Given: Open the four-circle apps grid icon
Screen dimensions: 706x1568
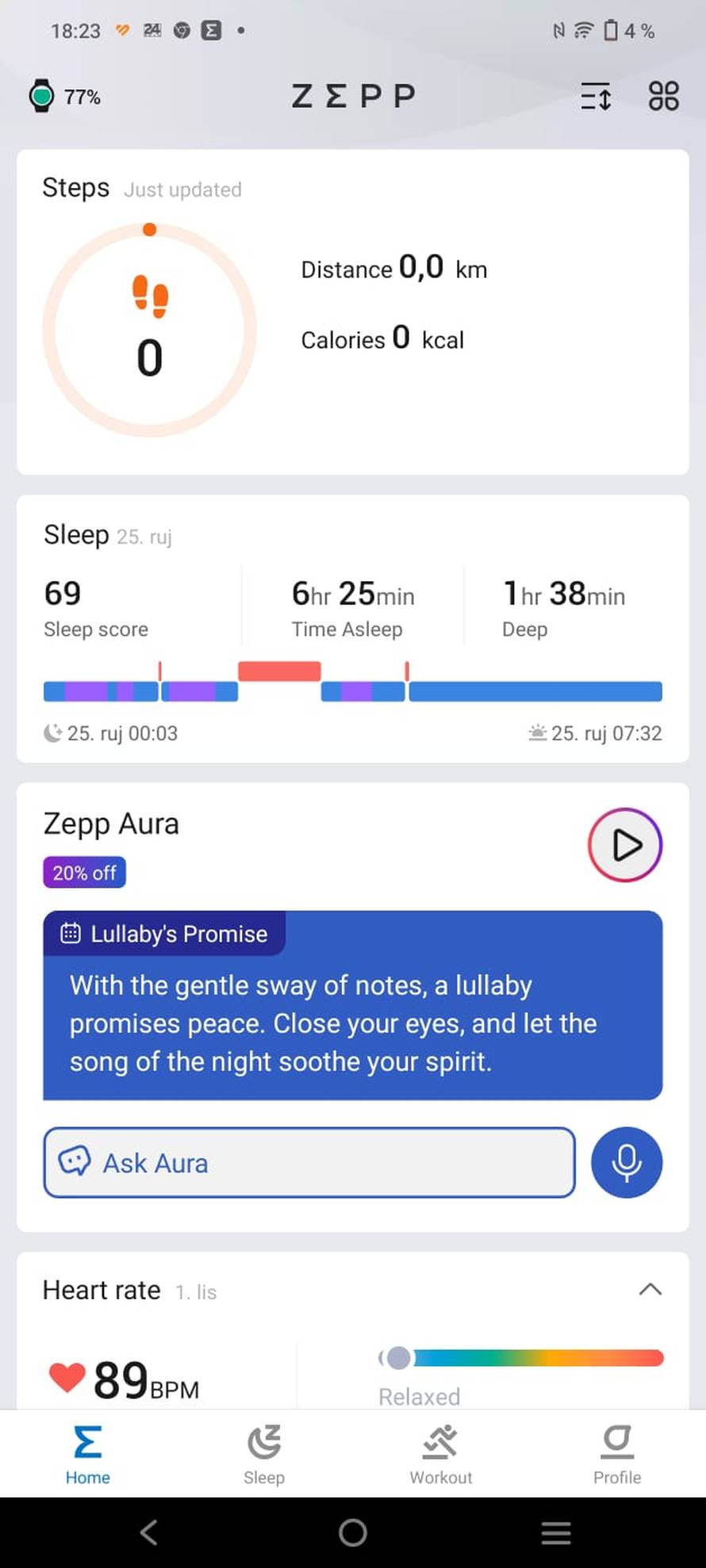Looking at the screenshot, I should click(663, 96).
